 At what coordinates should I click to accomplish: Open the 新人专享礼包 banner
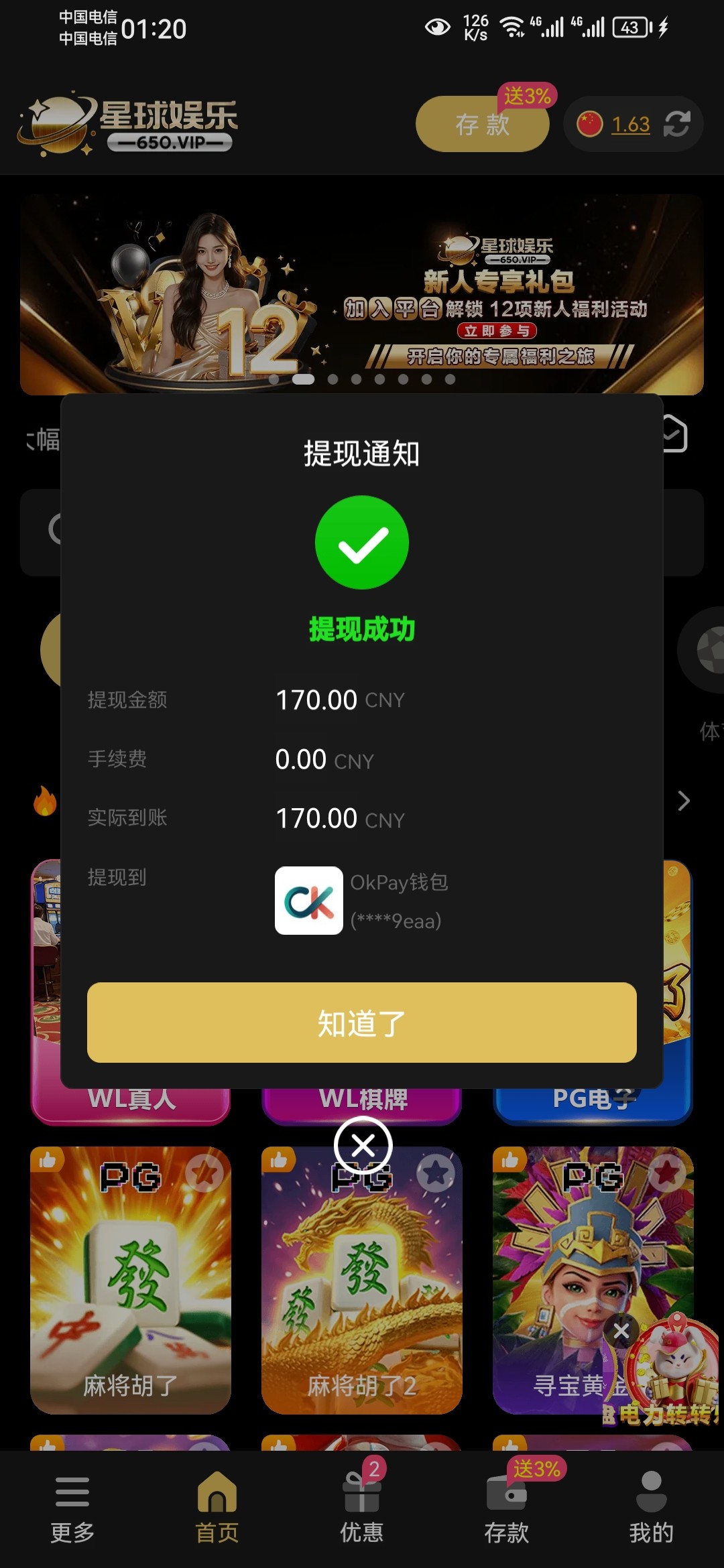tap(362, 295)
